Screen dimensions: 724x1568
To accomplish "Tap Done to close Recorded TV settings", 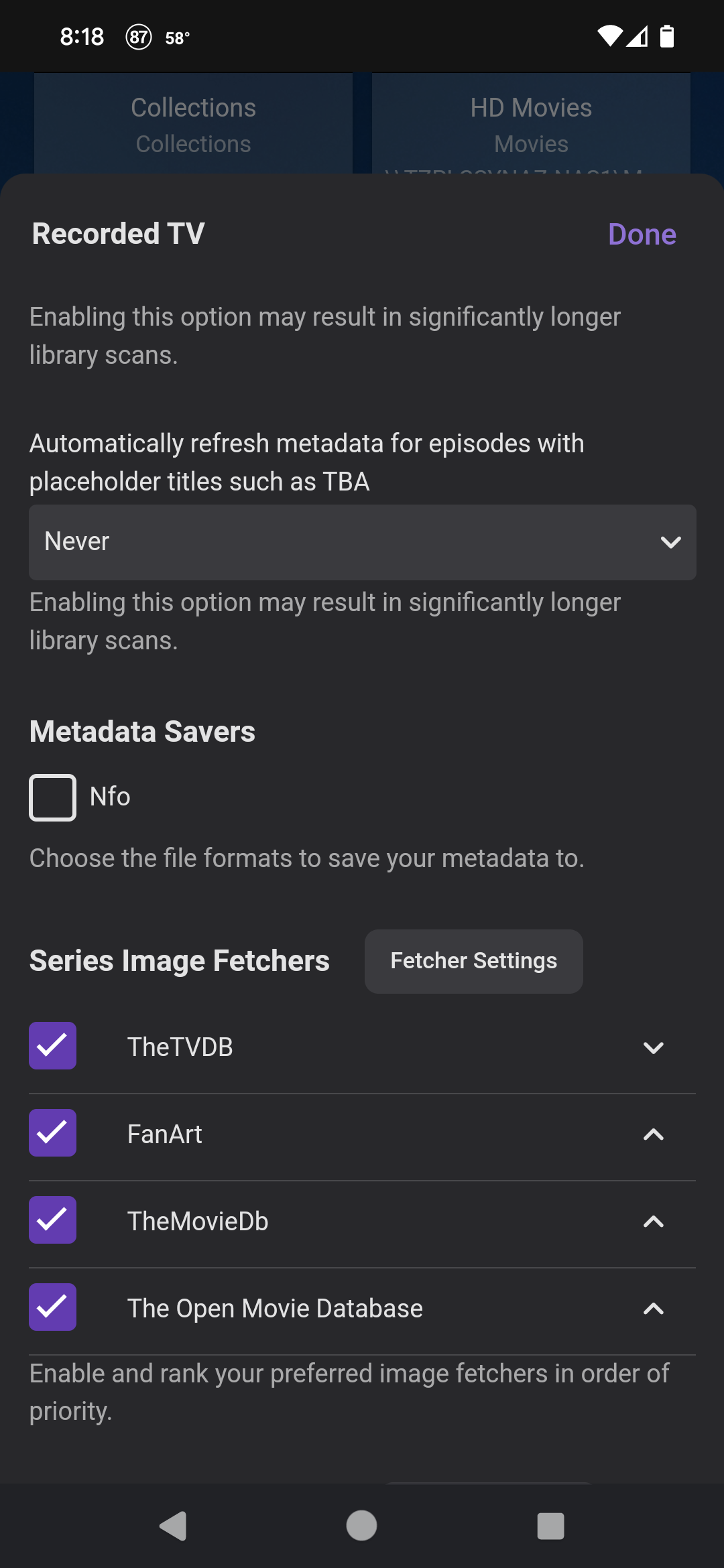I will [x=642, y=235].
